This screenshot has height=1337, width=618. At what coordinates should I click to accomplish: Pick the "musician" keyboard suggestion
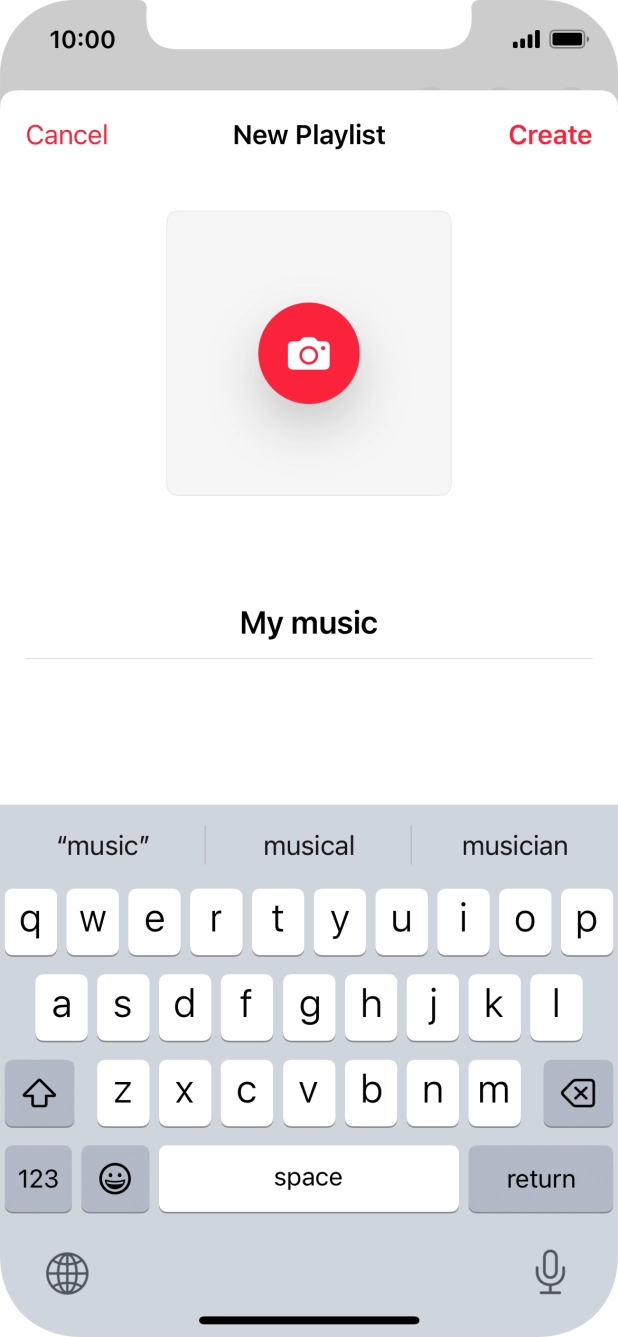tap(514, 846)
